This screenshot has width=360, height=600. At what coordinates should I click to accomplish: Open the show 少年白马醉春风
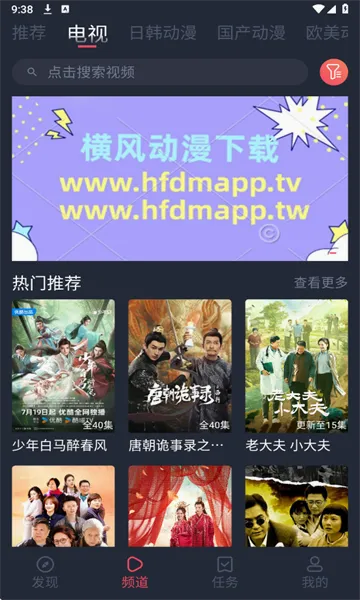63,375
